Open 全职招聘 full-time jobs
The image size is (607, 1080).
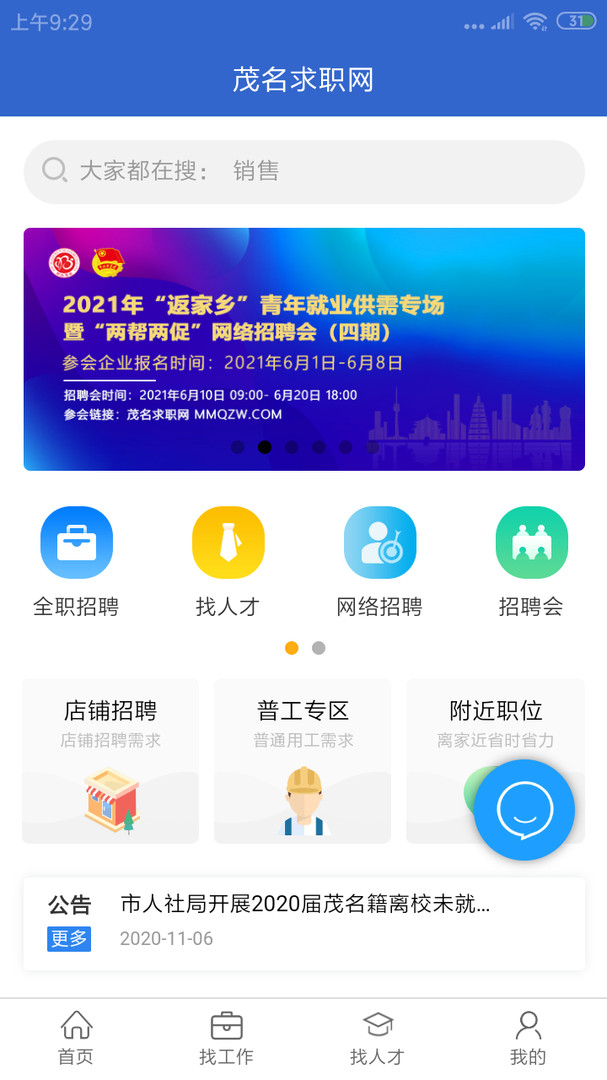76,562
